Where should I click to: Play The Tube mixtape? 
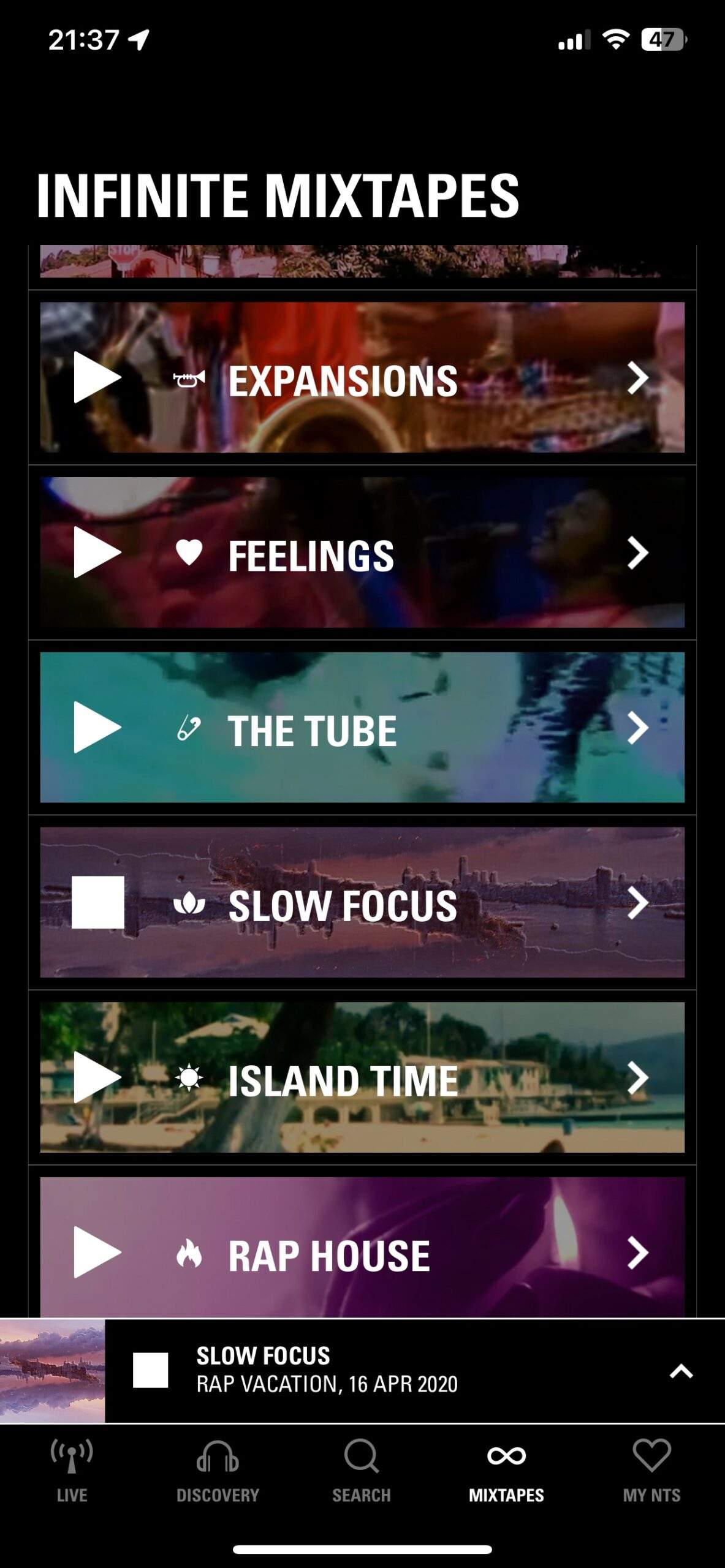coord(97,728)
